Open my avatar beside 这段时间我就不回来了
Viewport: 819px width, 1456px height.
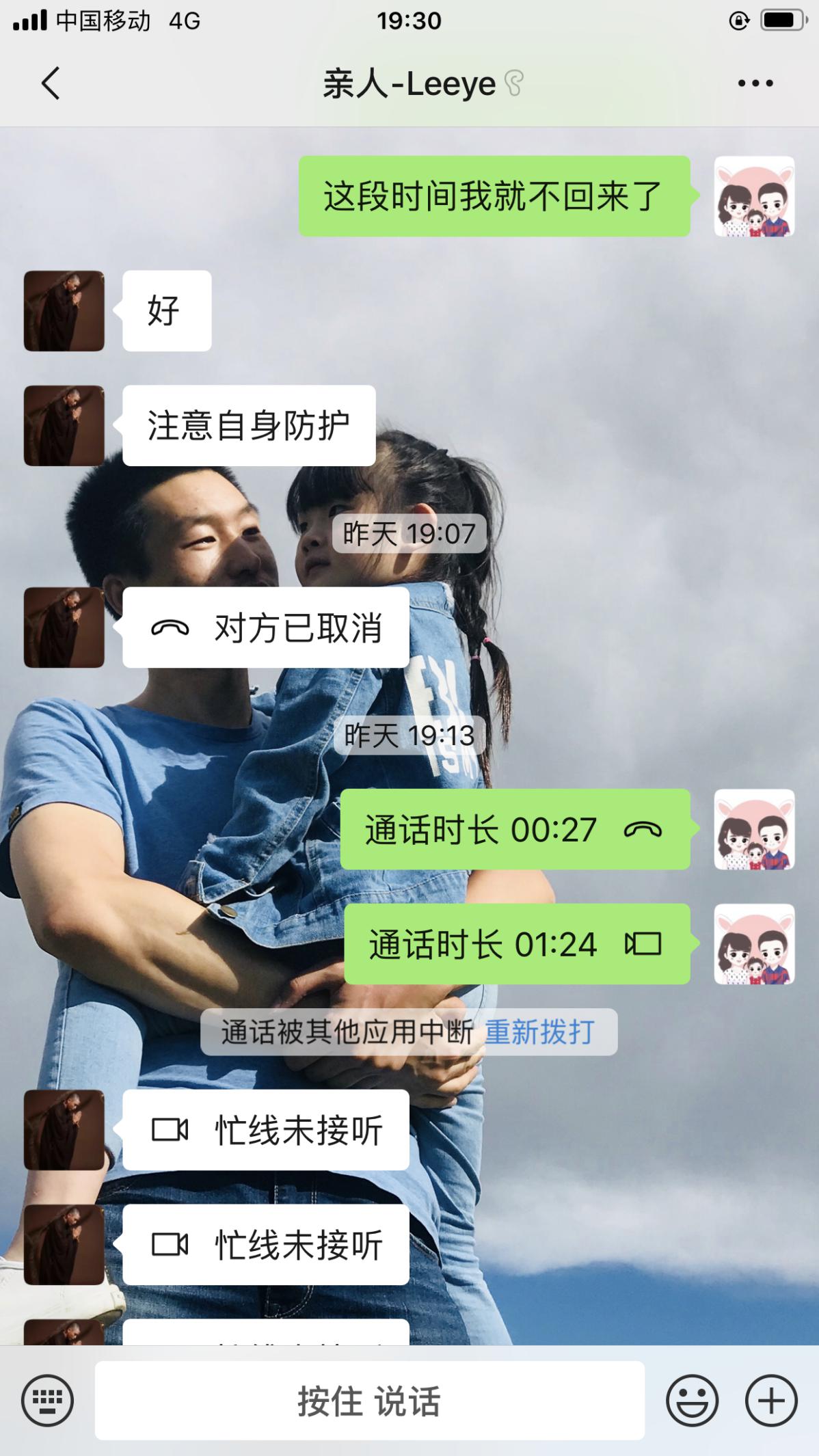pyautogui.click(x=754, y=196)
